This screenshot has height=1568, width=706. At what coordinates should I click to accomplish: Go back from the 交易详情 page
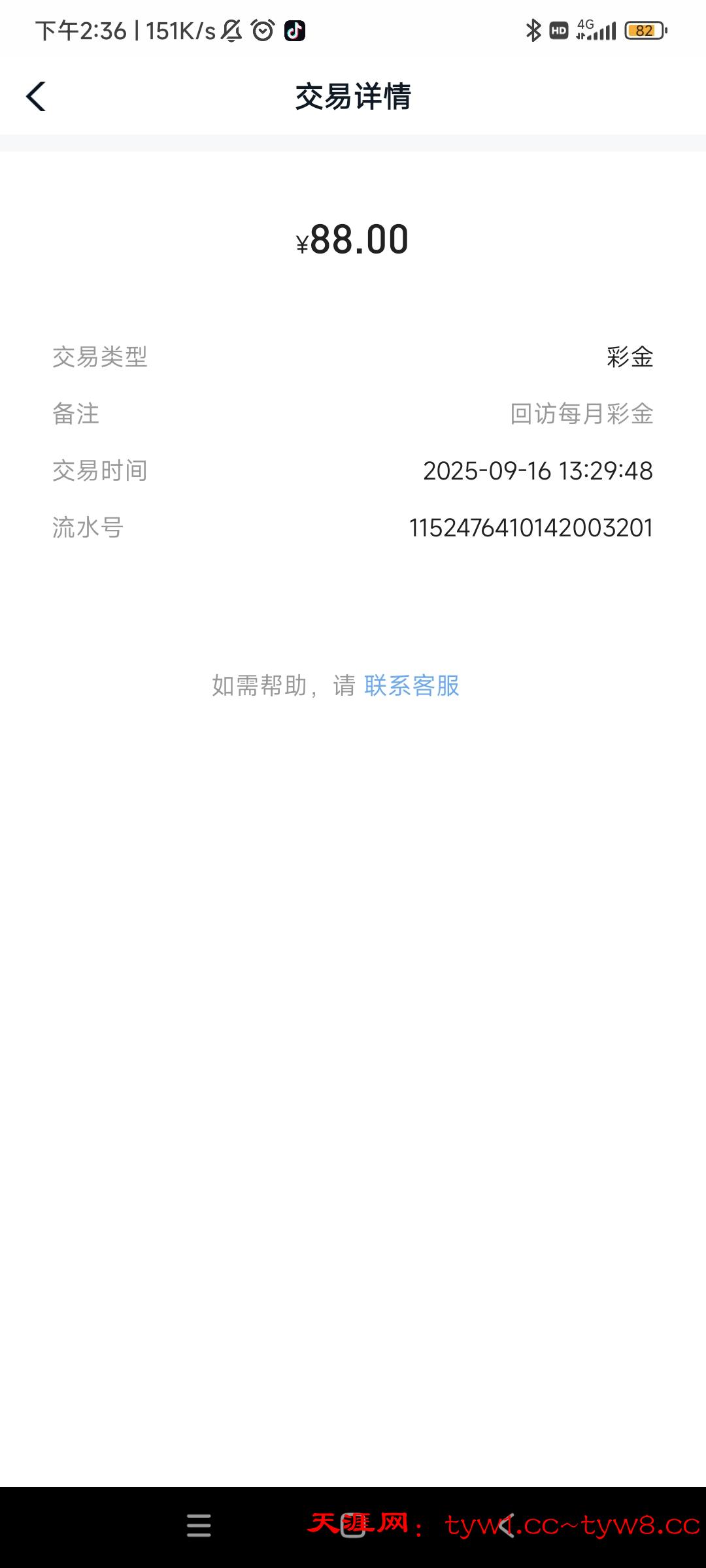click(36, 97)
